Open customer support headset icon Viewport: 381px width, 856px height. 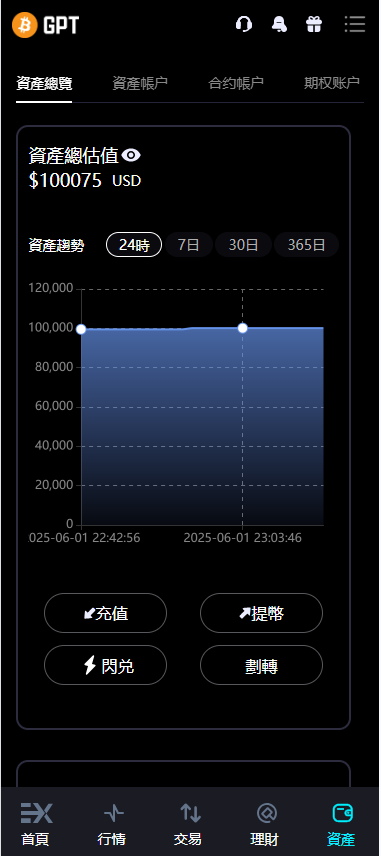pos(244,25)
